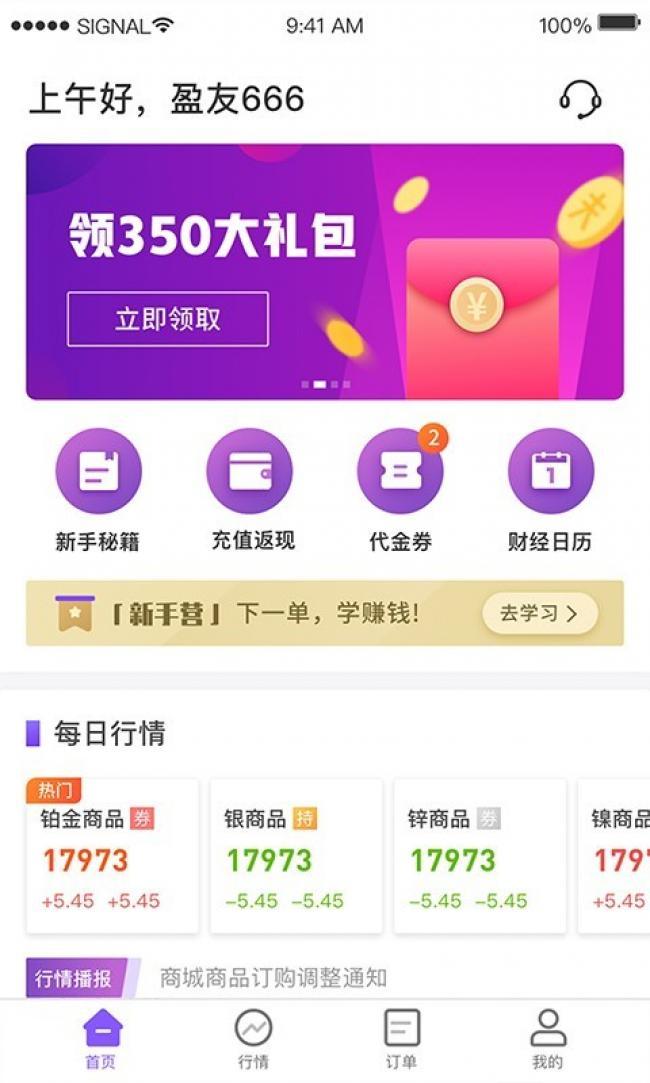Tap the 立即领取 button on banner

168,319
